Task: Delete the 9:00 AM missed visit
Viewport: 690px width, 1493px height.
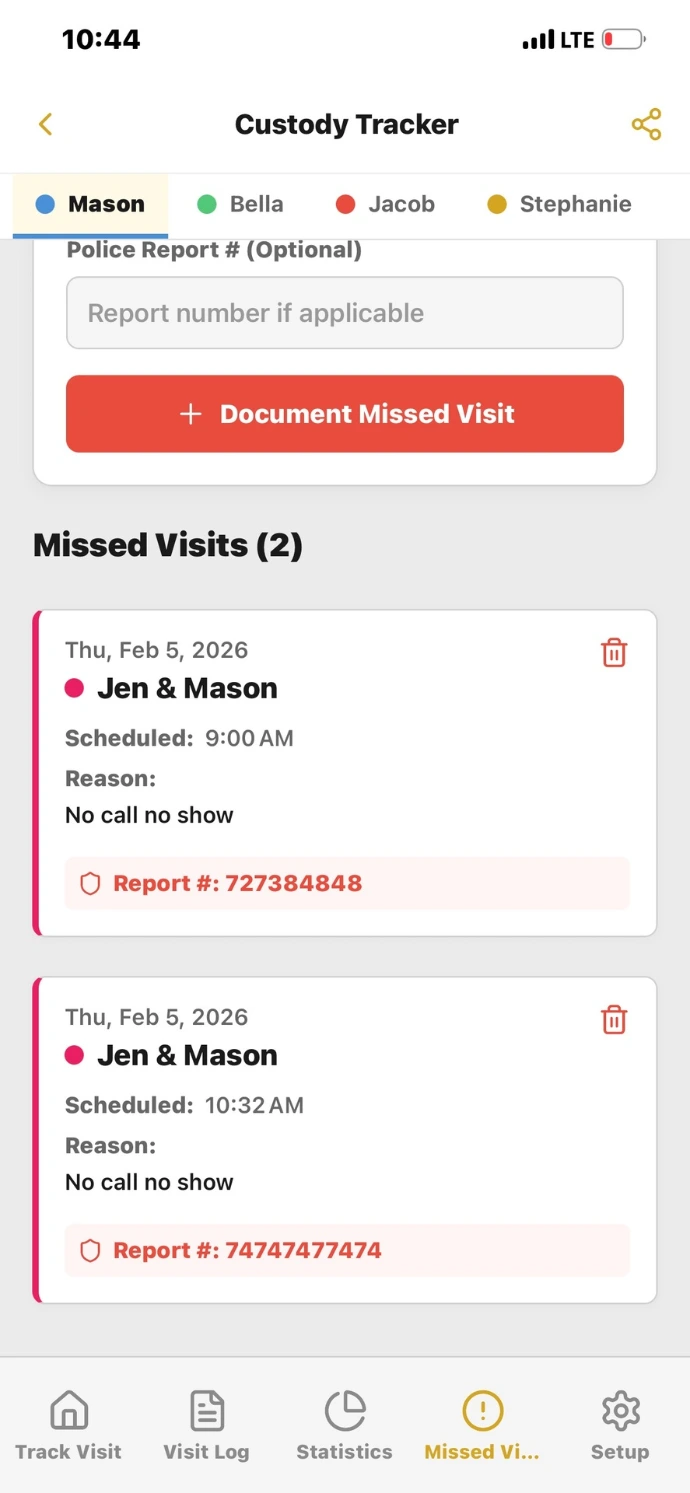Action: click(x=614, y=653)
